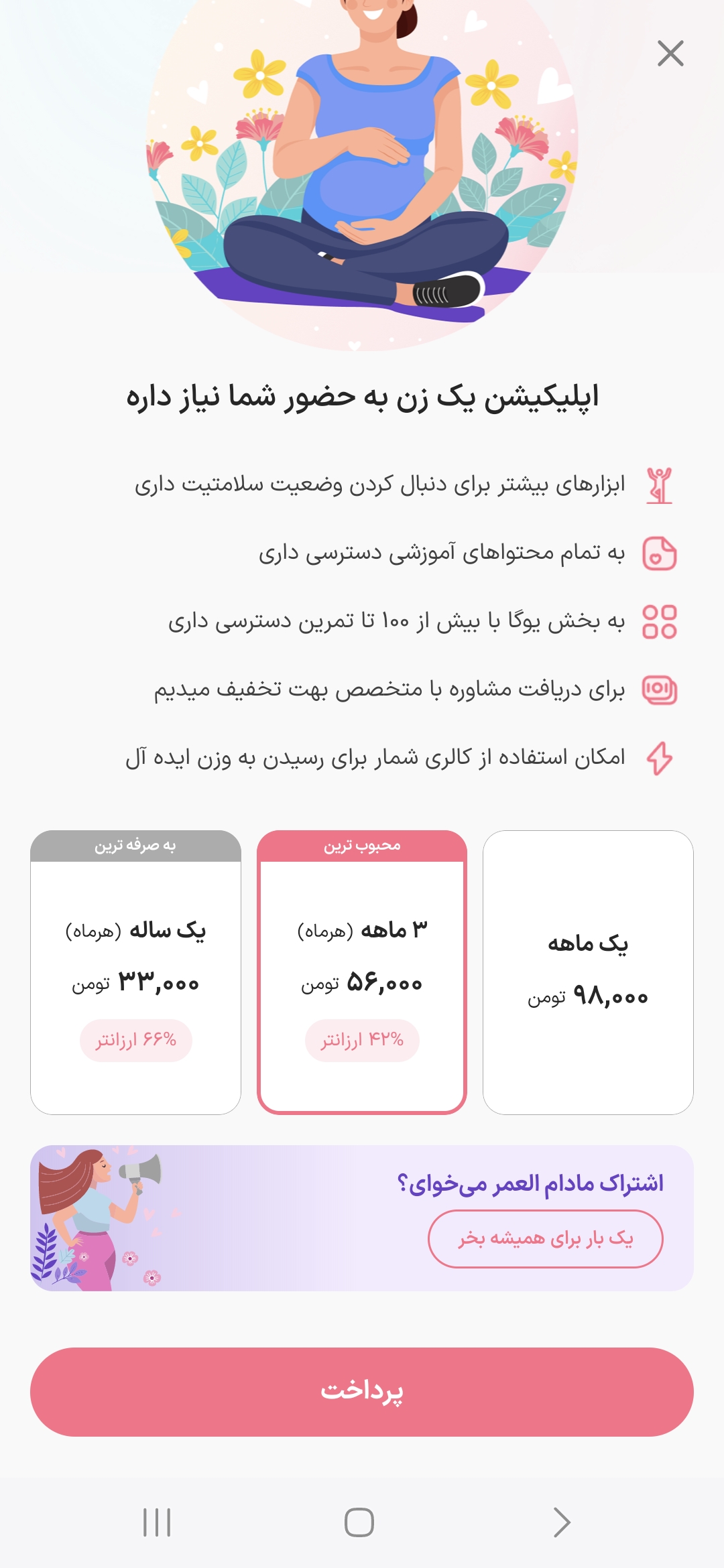Tap 'یک بار برای همیشه بخر' lifetime button
Viewport: 724px width, 1568px height.
tap(545, 1238)
